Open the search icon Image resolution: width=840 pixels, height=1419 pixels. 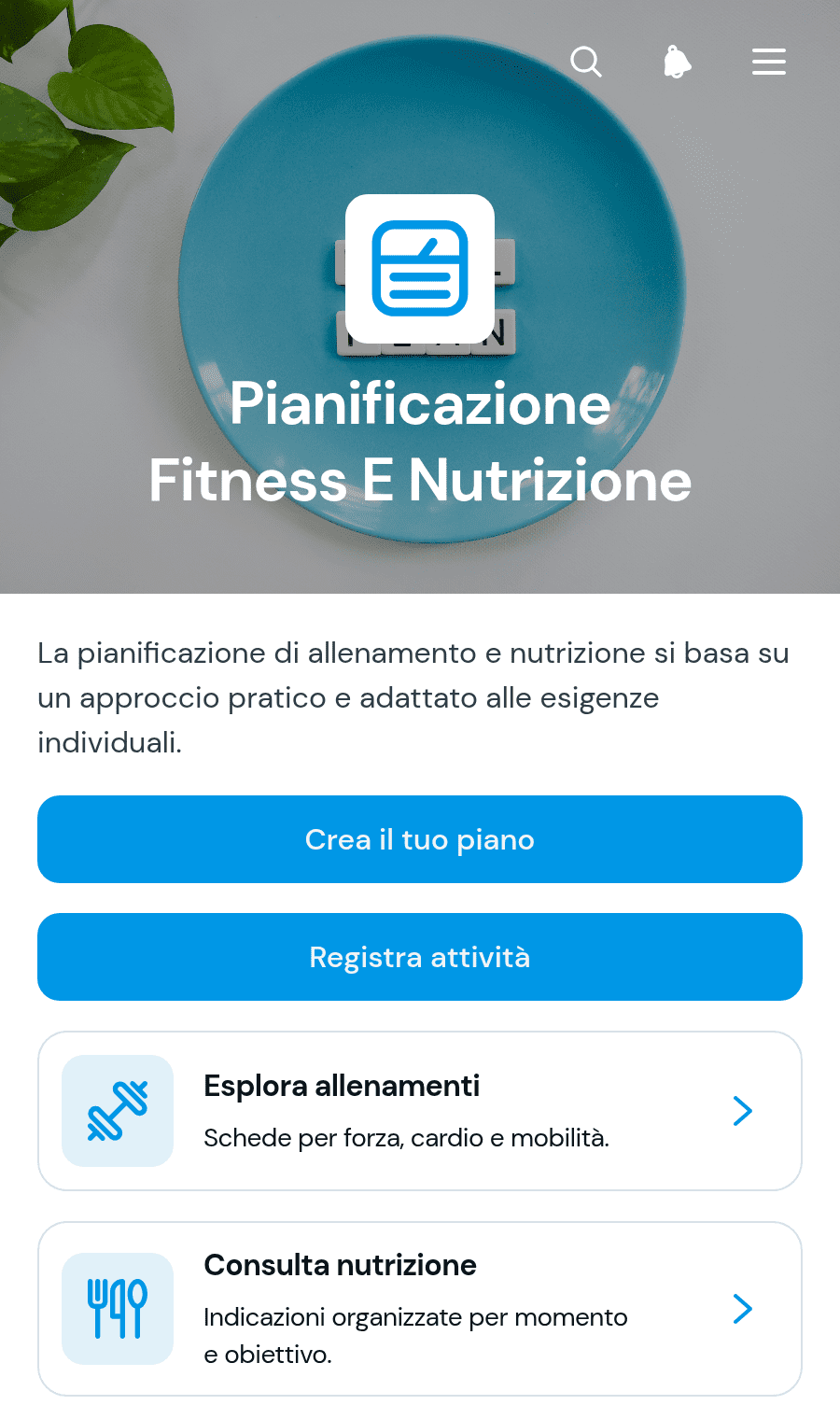pos(586,63)
